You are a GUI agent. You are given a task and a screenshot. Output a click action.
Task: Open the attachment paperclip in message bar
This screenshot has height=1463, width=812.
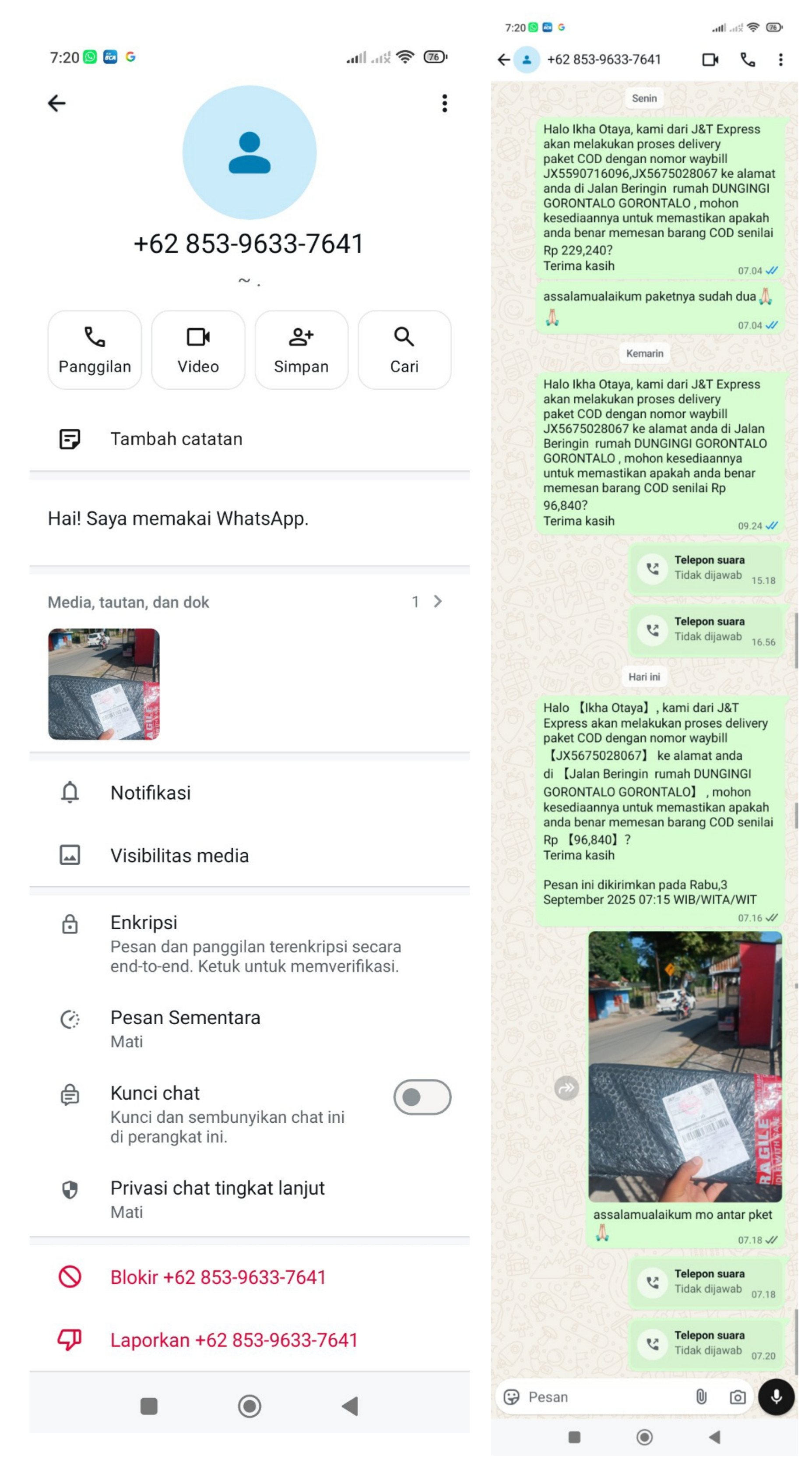pyautogui.click(x=701, y=1396)
